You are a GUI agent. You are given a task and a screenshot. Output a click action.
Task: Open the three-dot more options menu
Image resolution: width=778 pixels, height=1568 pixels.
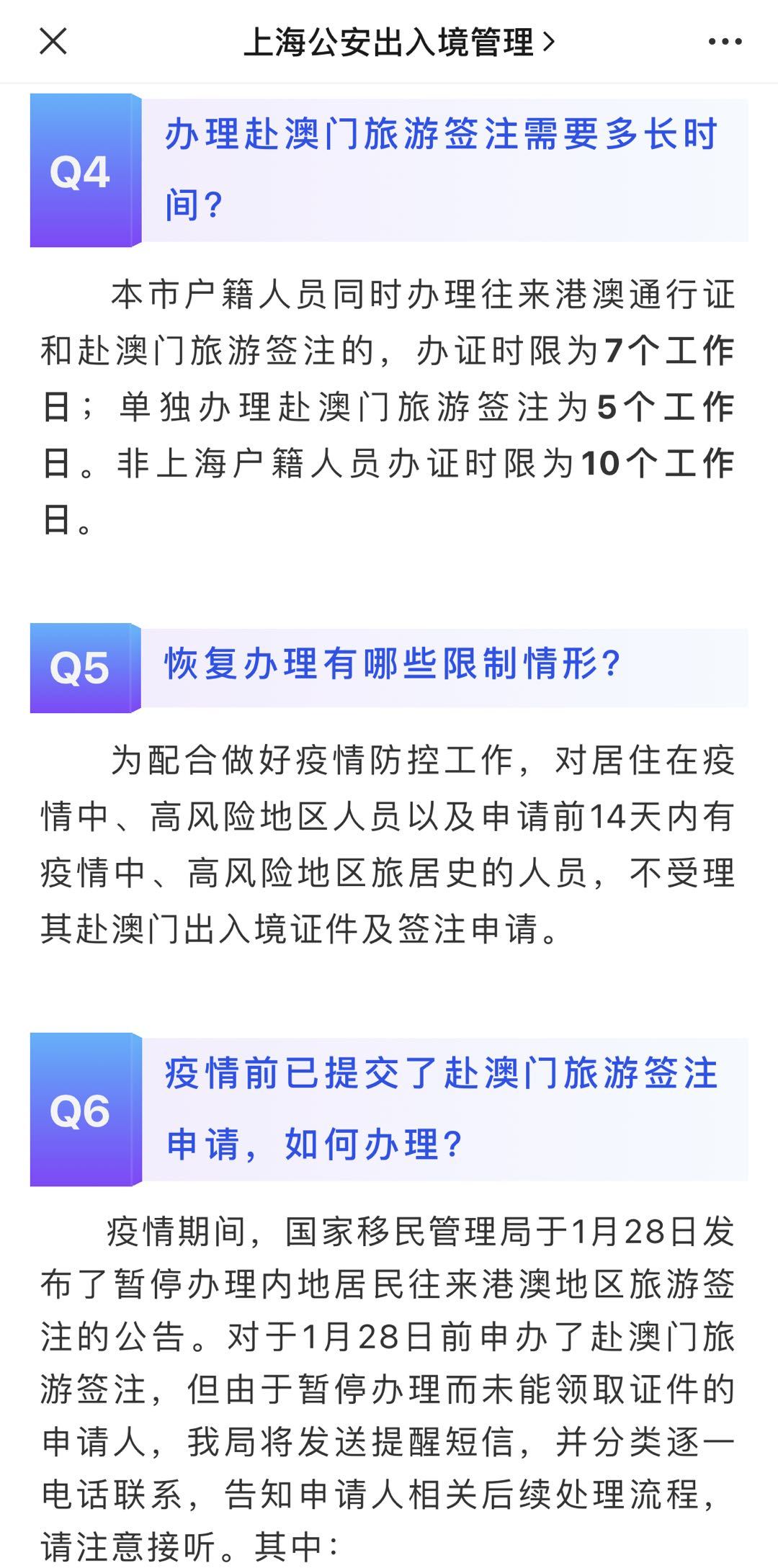(724, 42)
